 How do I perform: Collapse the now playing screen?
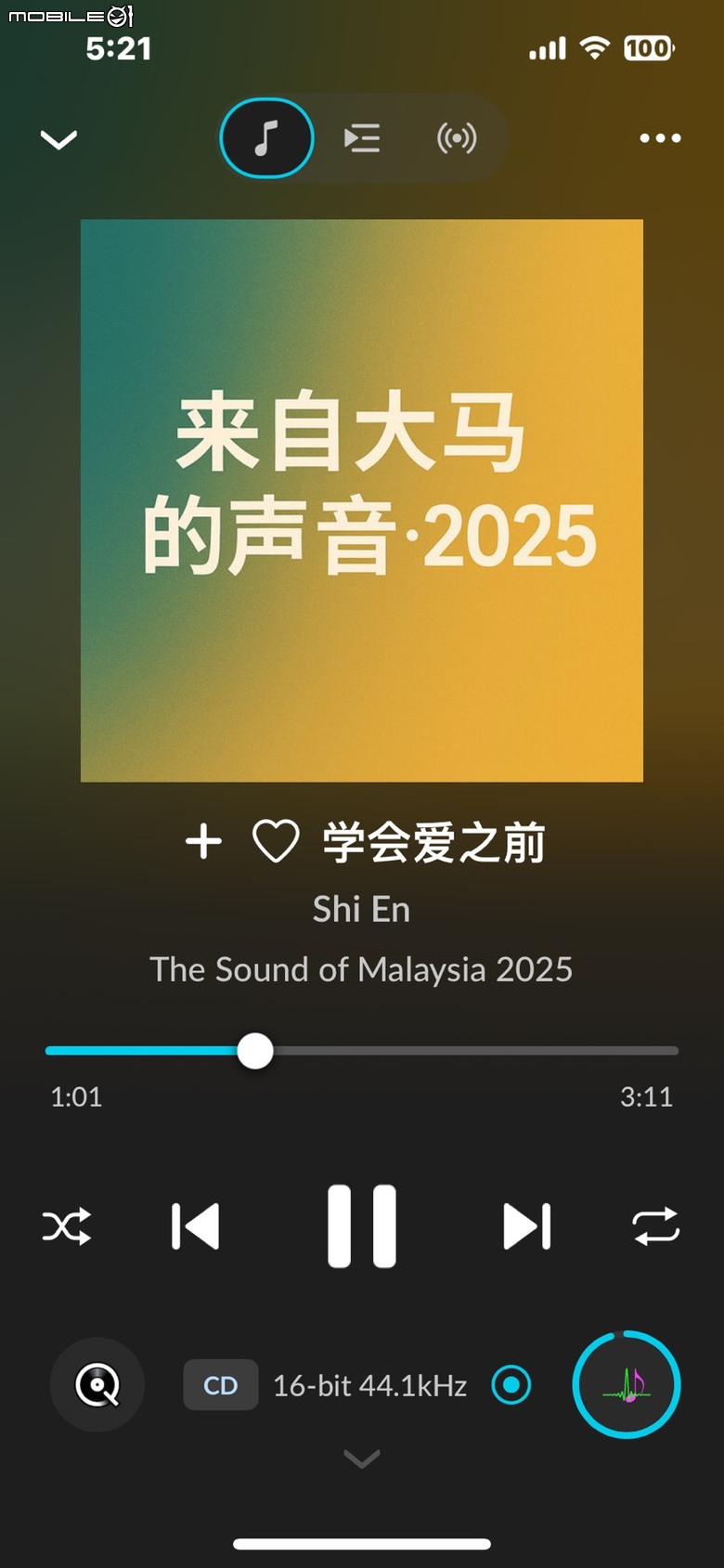click(x=58, y=139)
